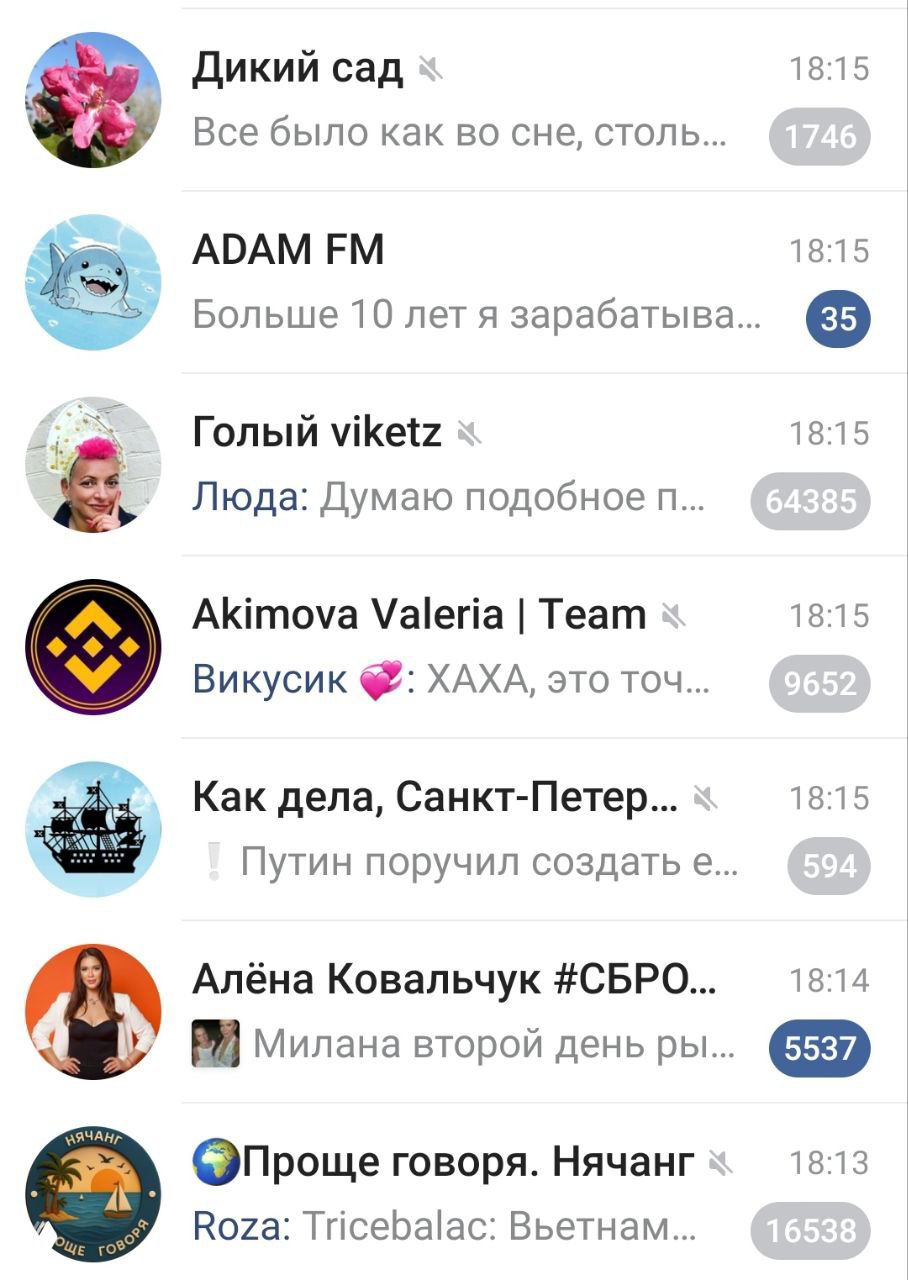Tap the 1746 unread counter on Дикий сад
This screenshot has width=908, height=1280.
[x=820, y=133]
